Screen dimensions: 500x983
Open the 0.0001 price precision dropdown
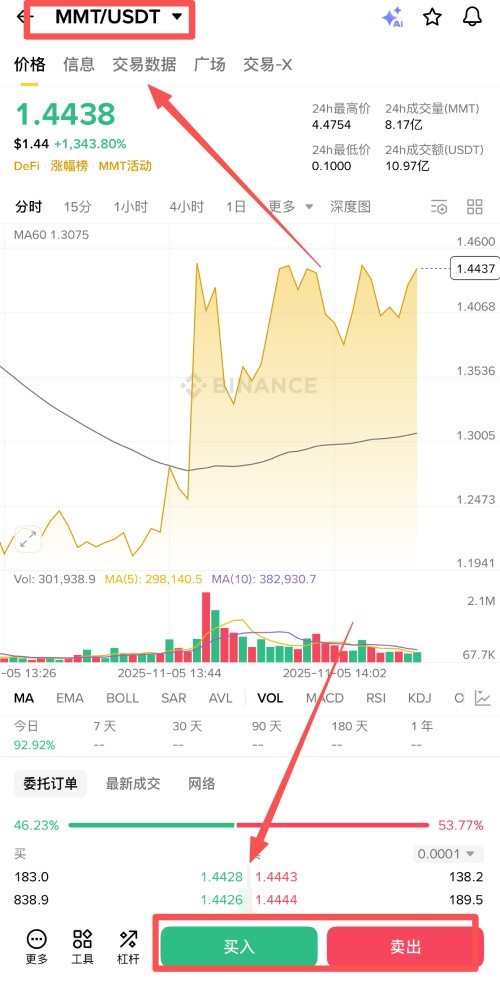click(x=448, y=854)
